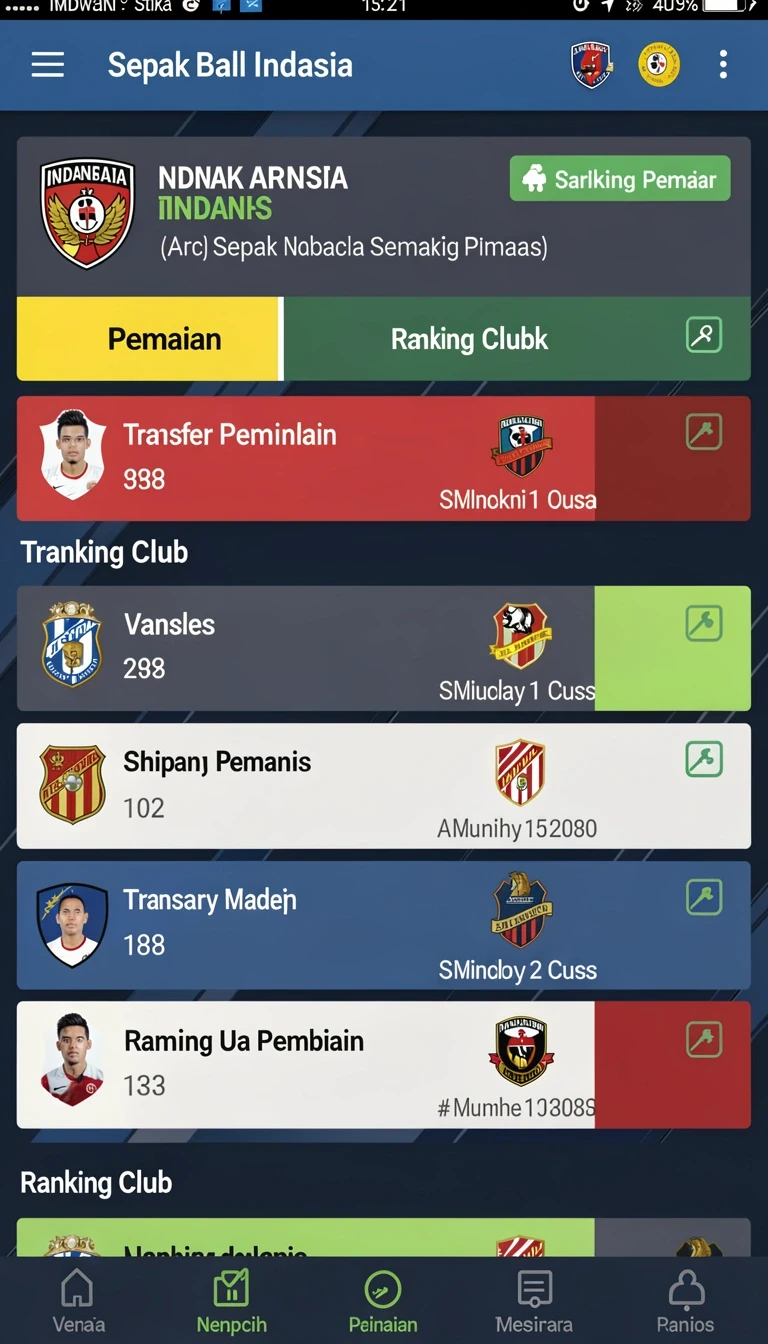Open the Vansles club row
768x1344 pixels.
[x=384, y=648]
